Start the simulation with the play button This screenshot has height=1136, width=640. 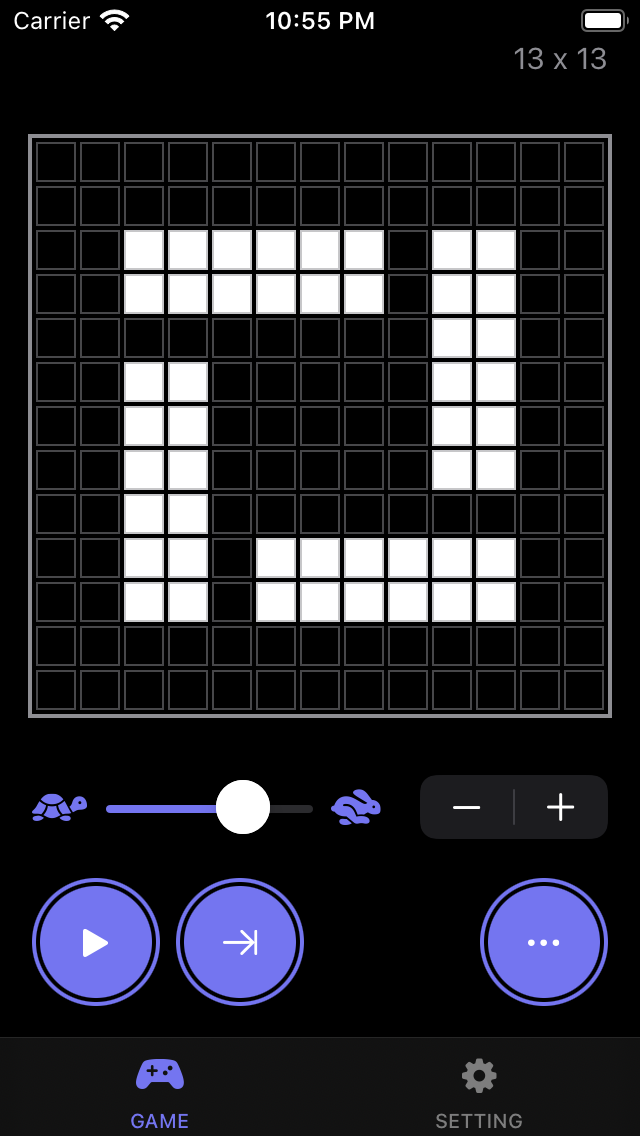coord(96,942)
